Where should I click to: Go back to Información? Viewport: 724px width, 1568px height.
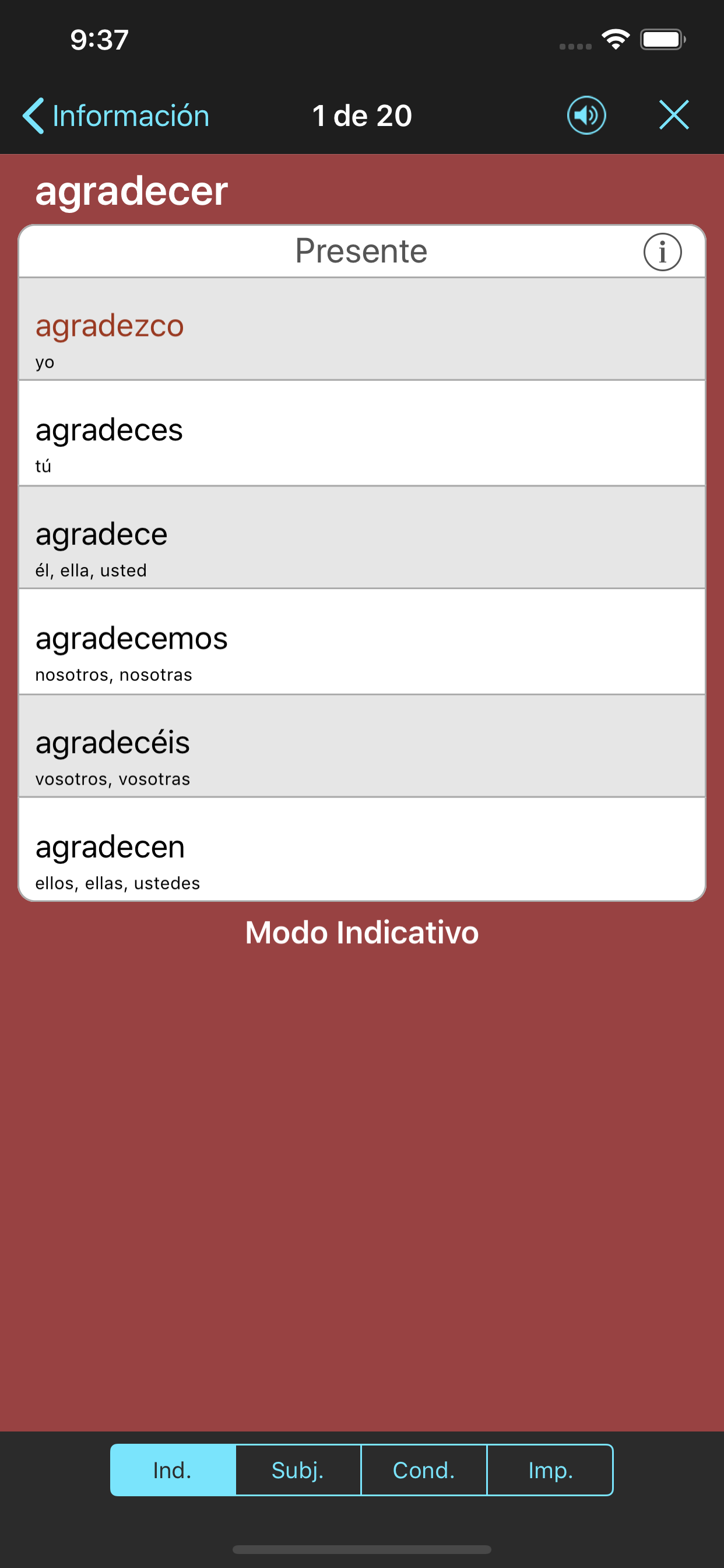click(115, 116)
